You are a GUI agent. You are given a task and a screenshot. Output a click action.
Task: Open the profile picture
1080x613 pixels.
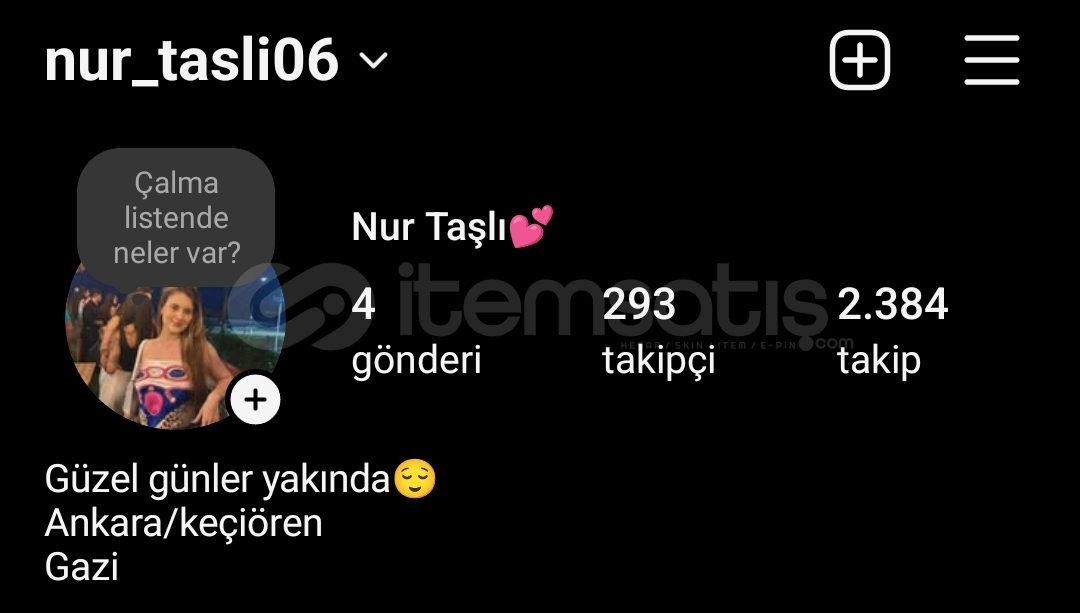pyautogui.click(x=160, y=350)
